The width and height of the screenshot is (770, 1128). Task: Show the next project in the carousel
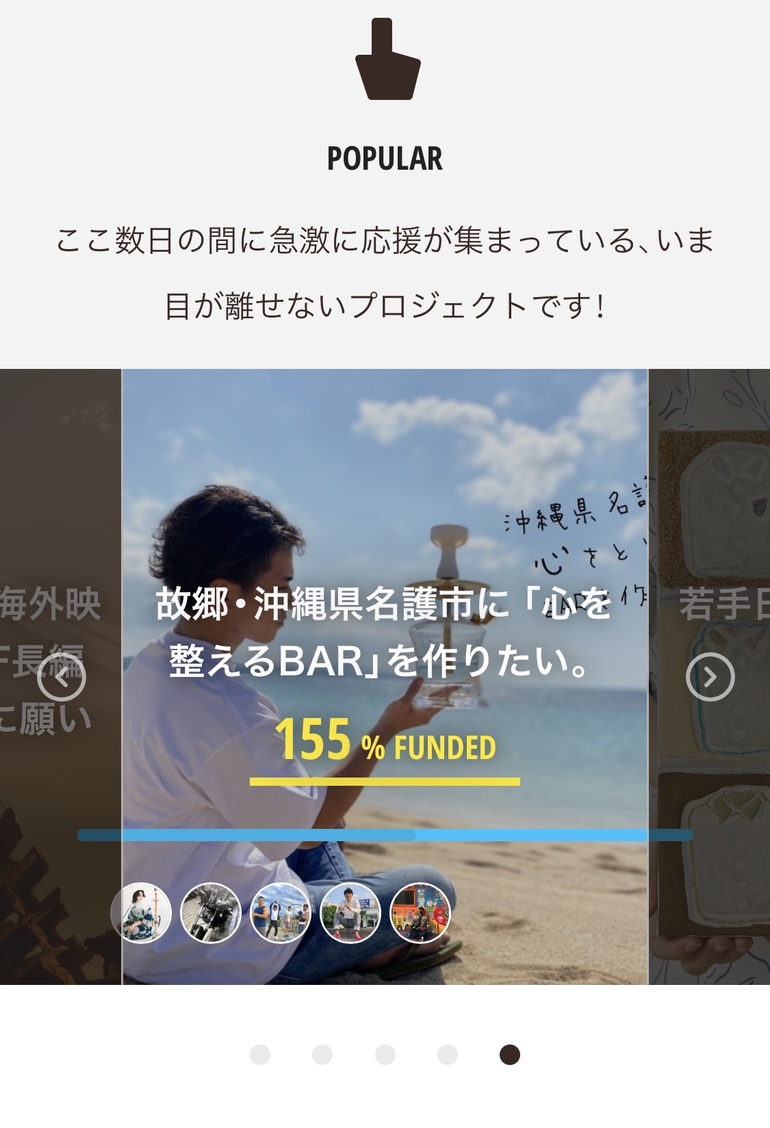[710, 678]
